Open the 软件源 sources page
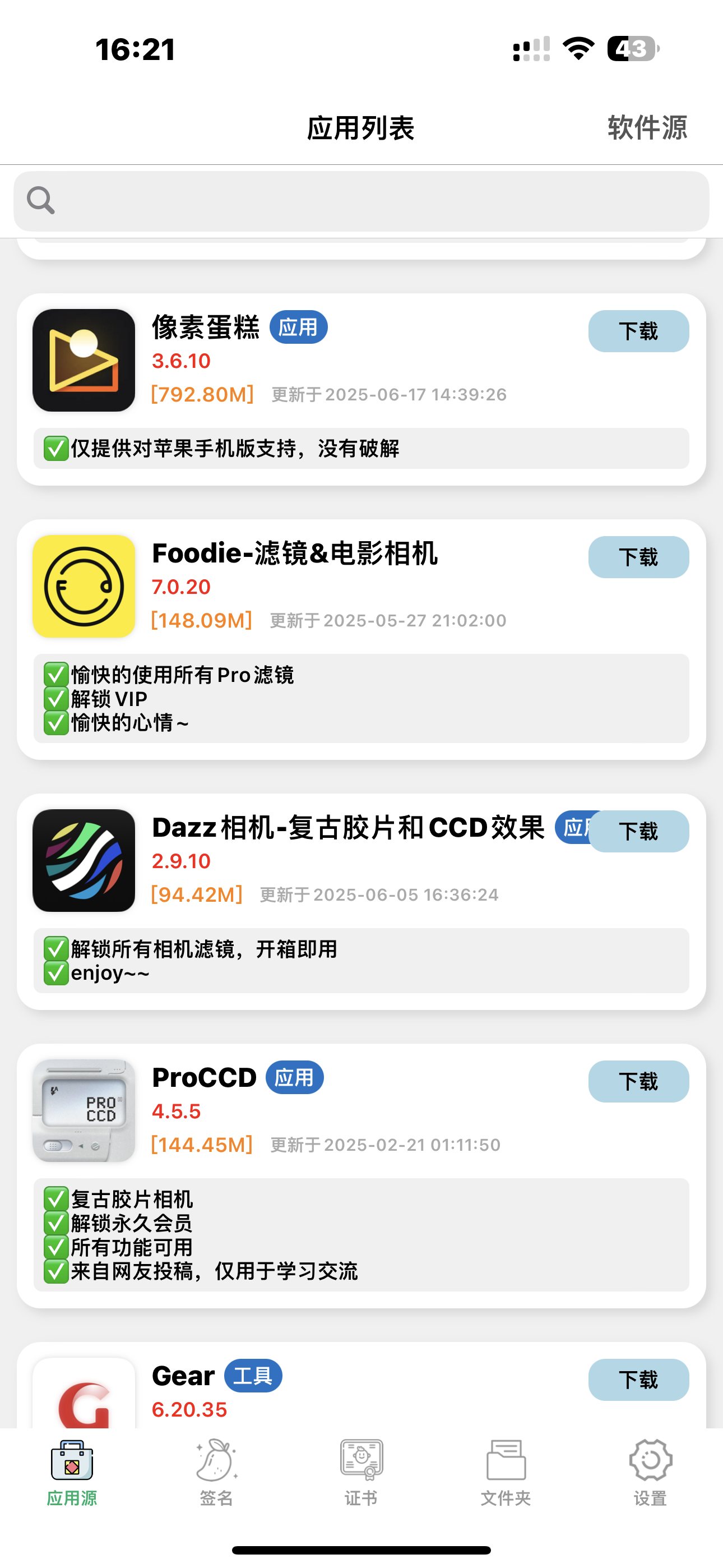The width and height of the screenshot is (723, 1568). [x=647, y=128]
